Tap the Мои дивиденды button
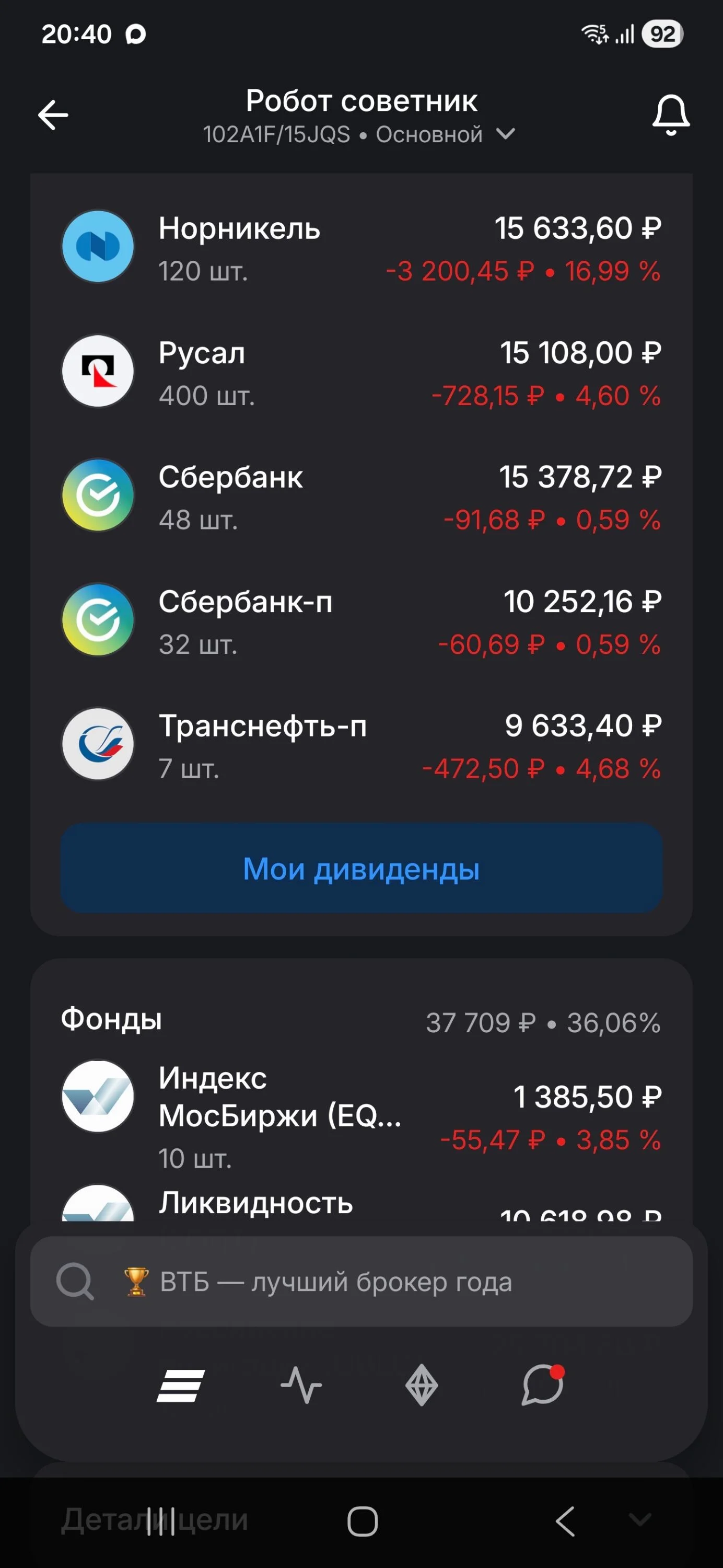Screen dimensions: 723x1568 [361, 868]
